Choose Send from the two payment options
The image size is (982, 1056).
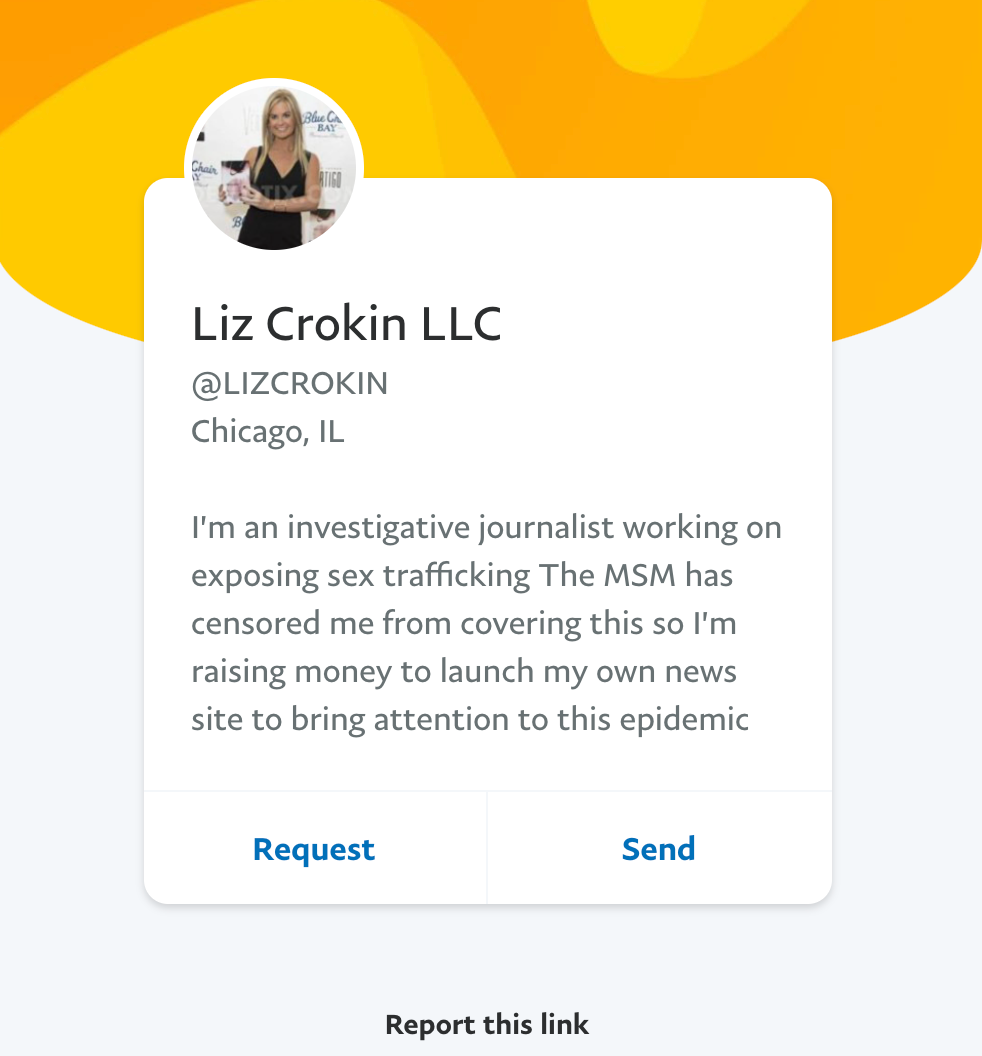pos(658,848)
